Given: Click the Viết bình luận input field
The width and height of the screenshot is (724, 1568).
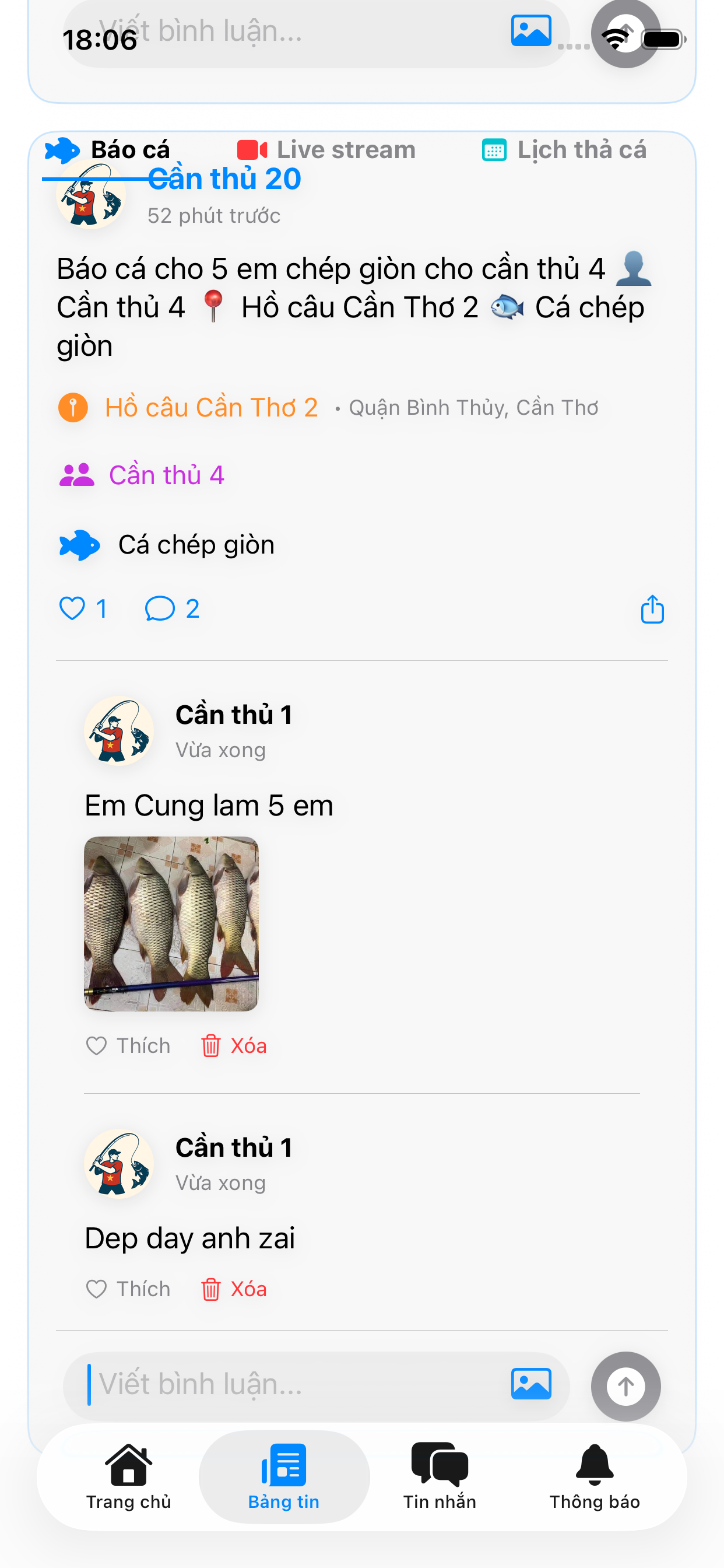Looking at the screenshot, I should (274, 1386).
